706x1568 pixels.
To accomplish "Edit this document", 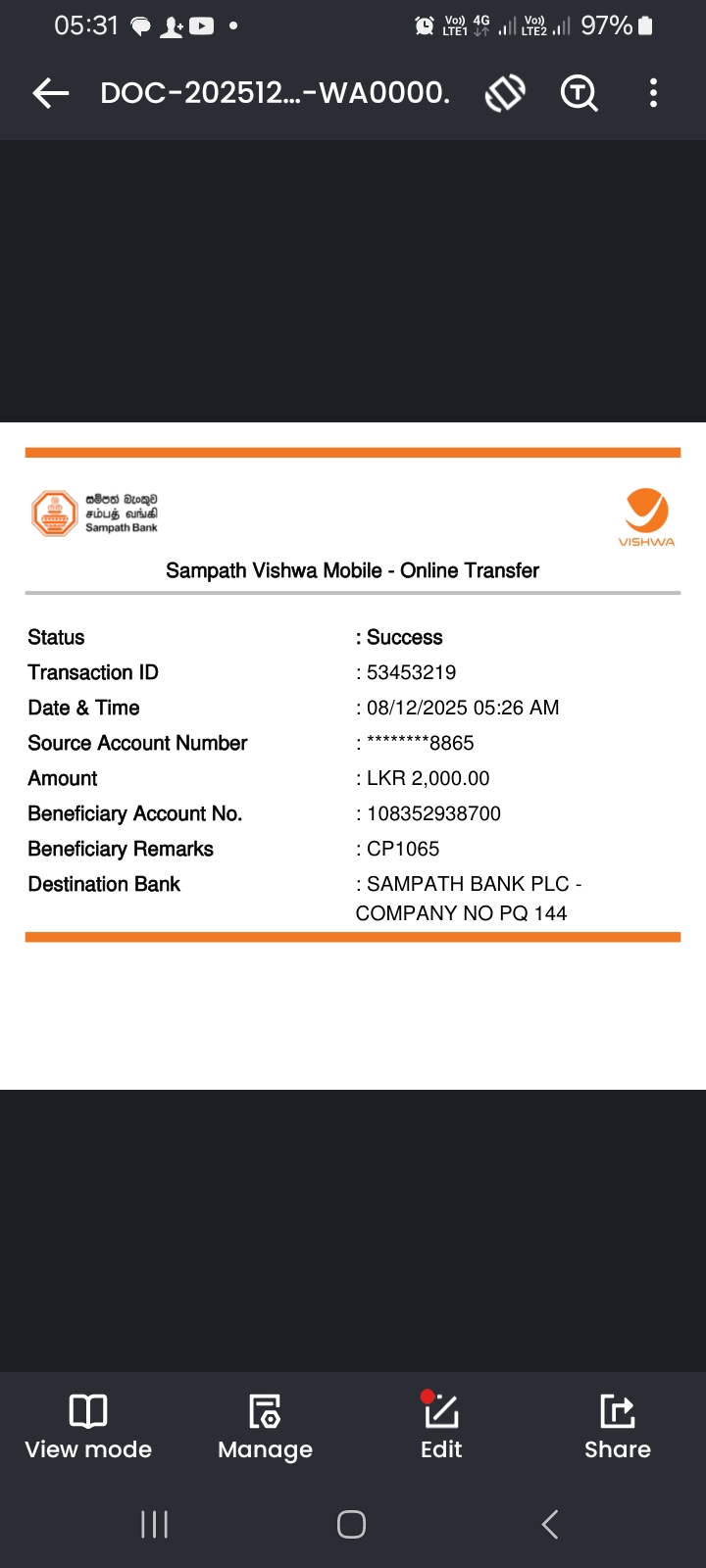I will click(441, 1426).
